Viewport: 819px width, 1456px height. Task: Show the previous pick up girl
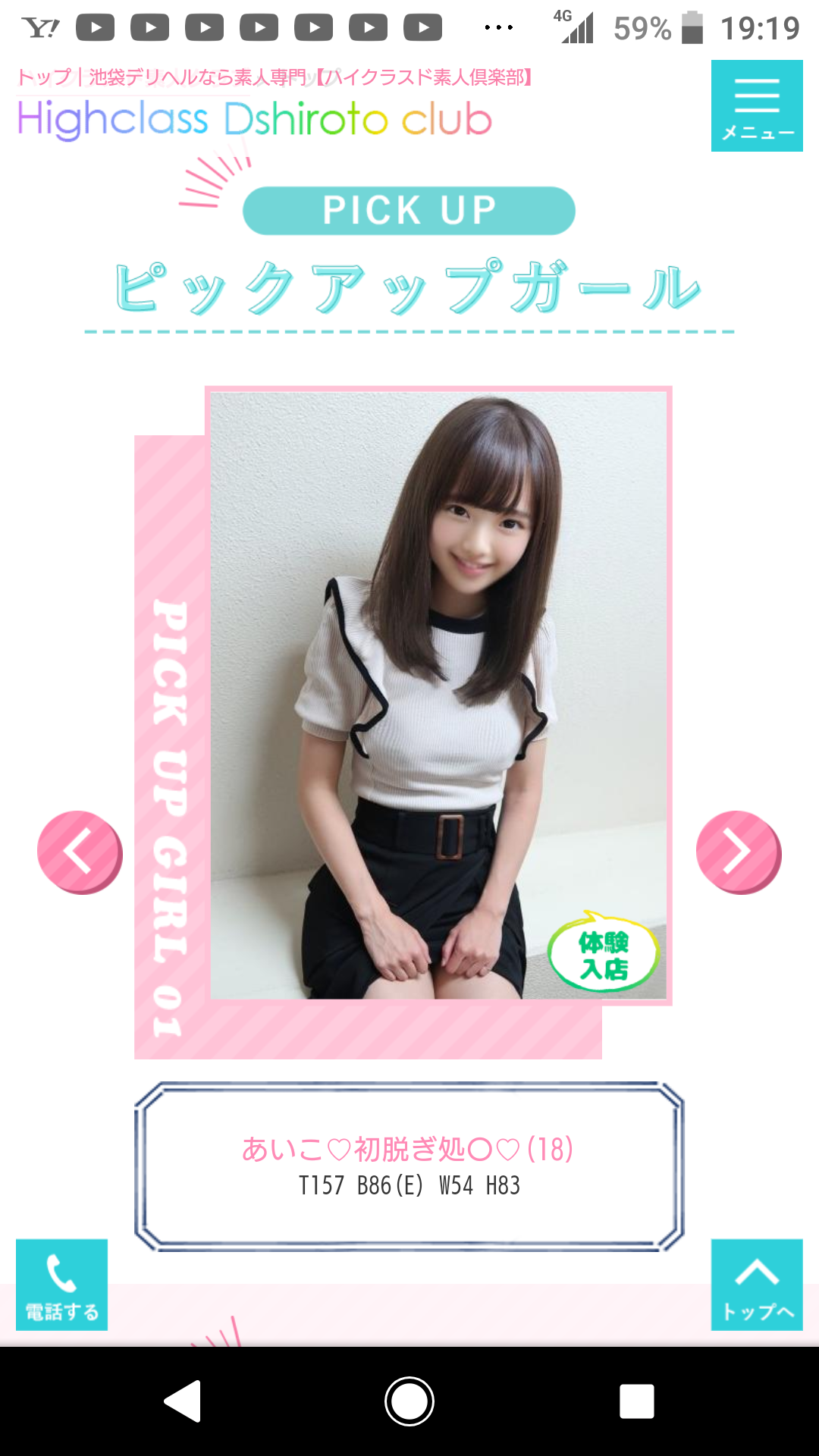tap(80, 852)
